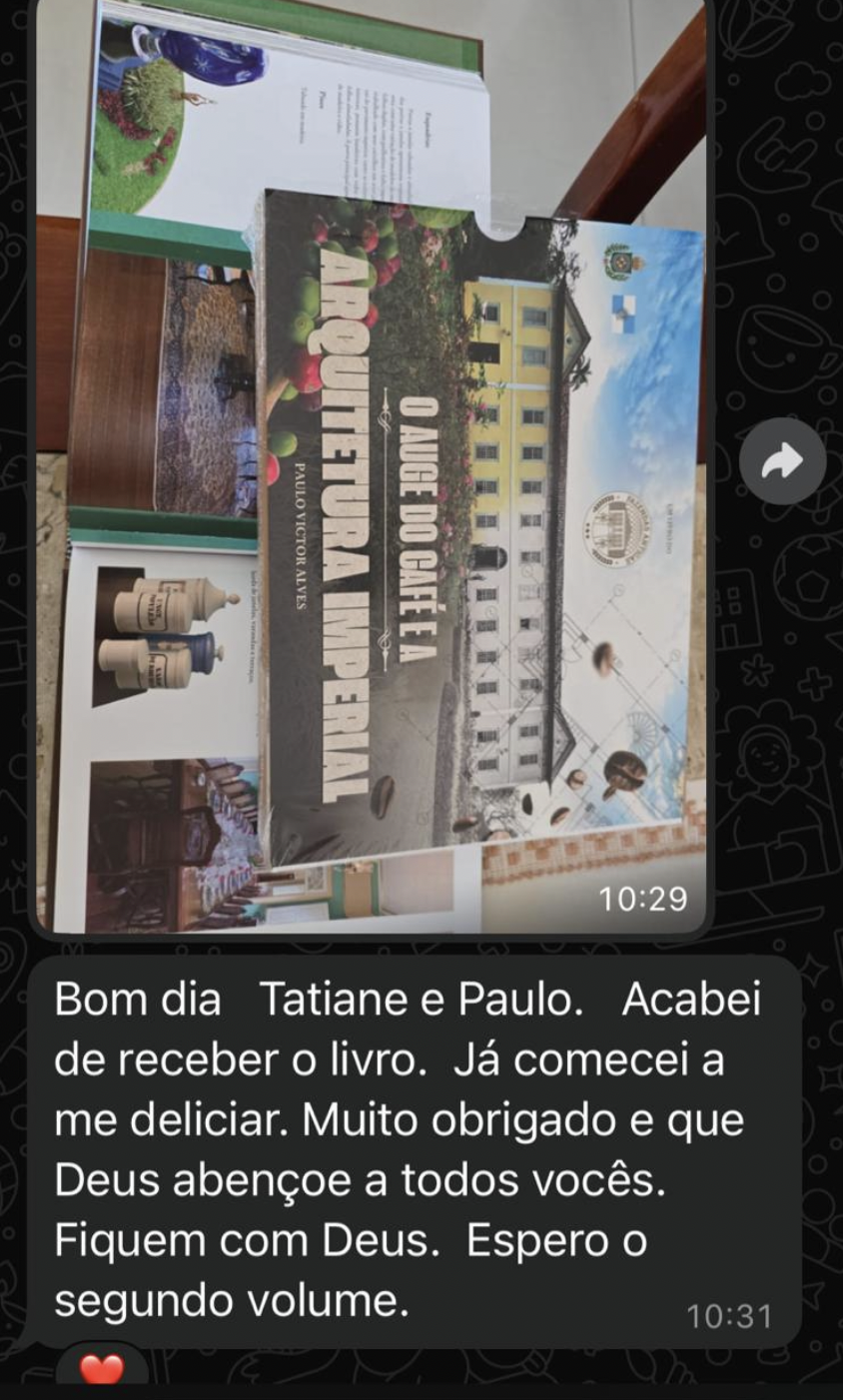
Task: Forward the book photo with the arrow
Action: tap(783, 460)
